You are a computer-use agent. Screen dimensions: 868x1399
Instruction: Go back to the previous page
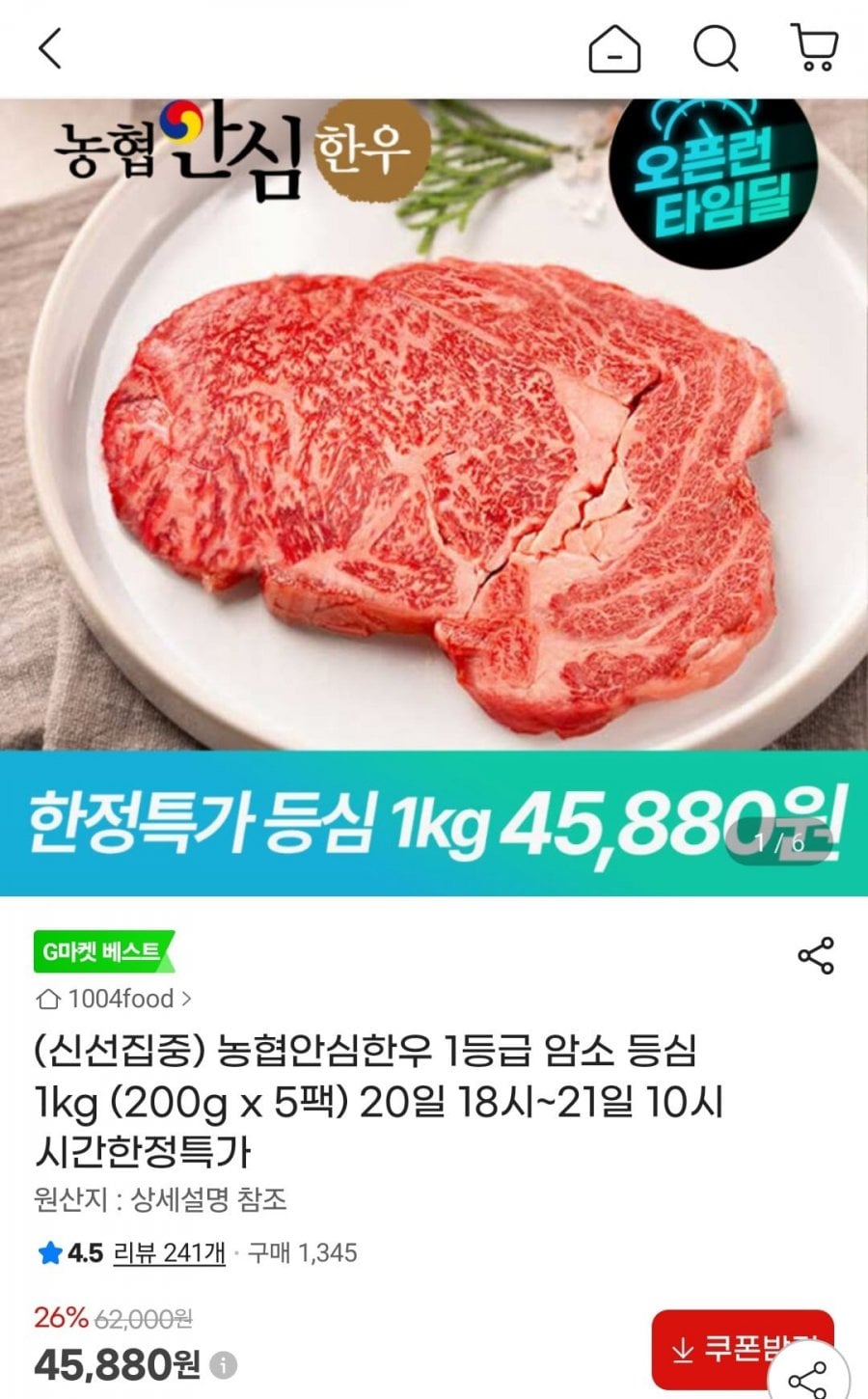coord(50,48)
